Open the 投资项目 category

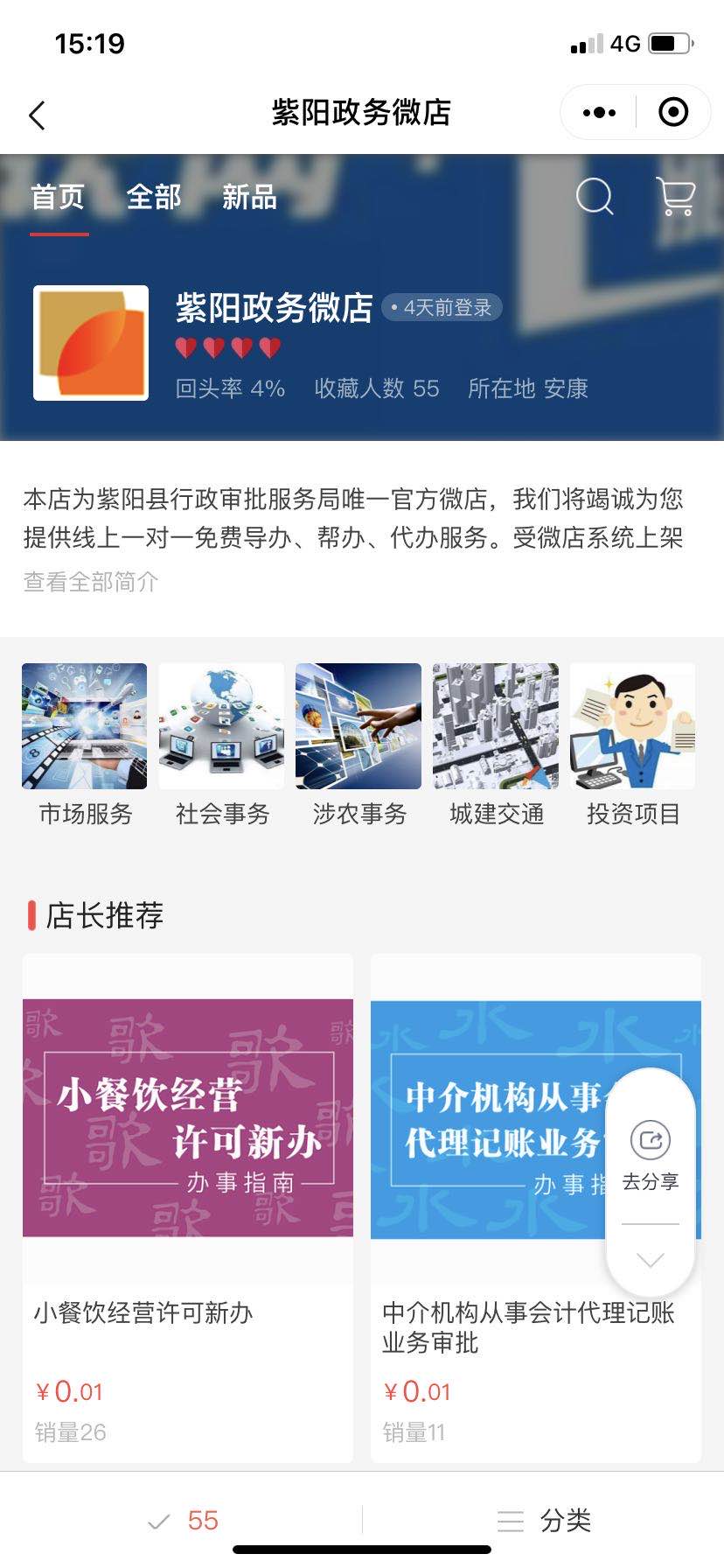click(633, 745)
